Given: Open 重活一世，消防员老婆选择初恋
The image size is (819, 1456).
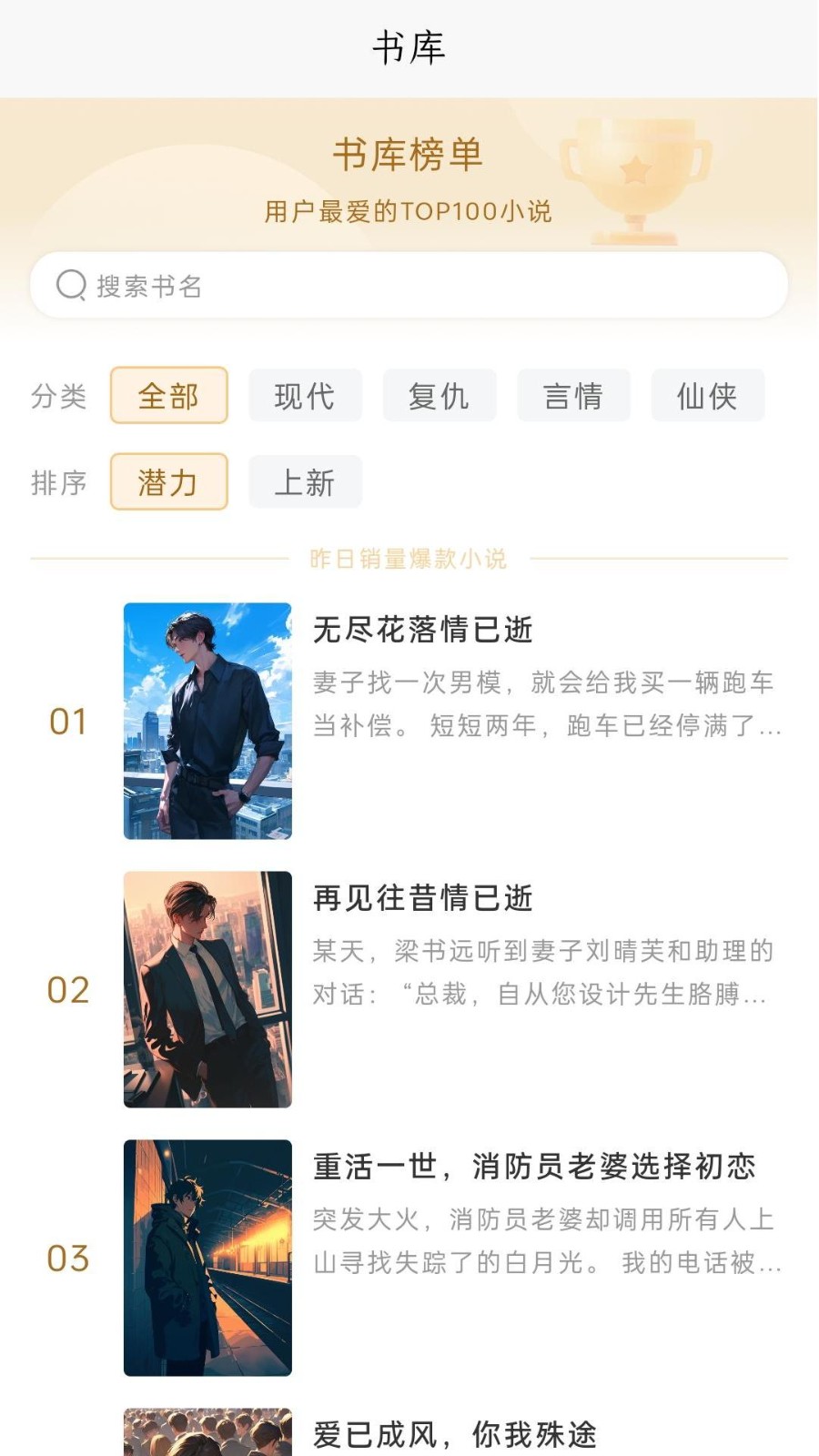Looking at the screenshot, I should (533, 1169).
